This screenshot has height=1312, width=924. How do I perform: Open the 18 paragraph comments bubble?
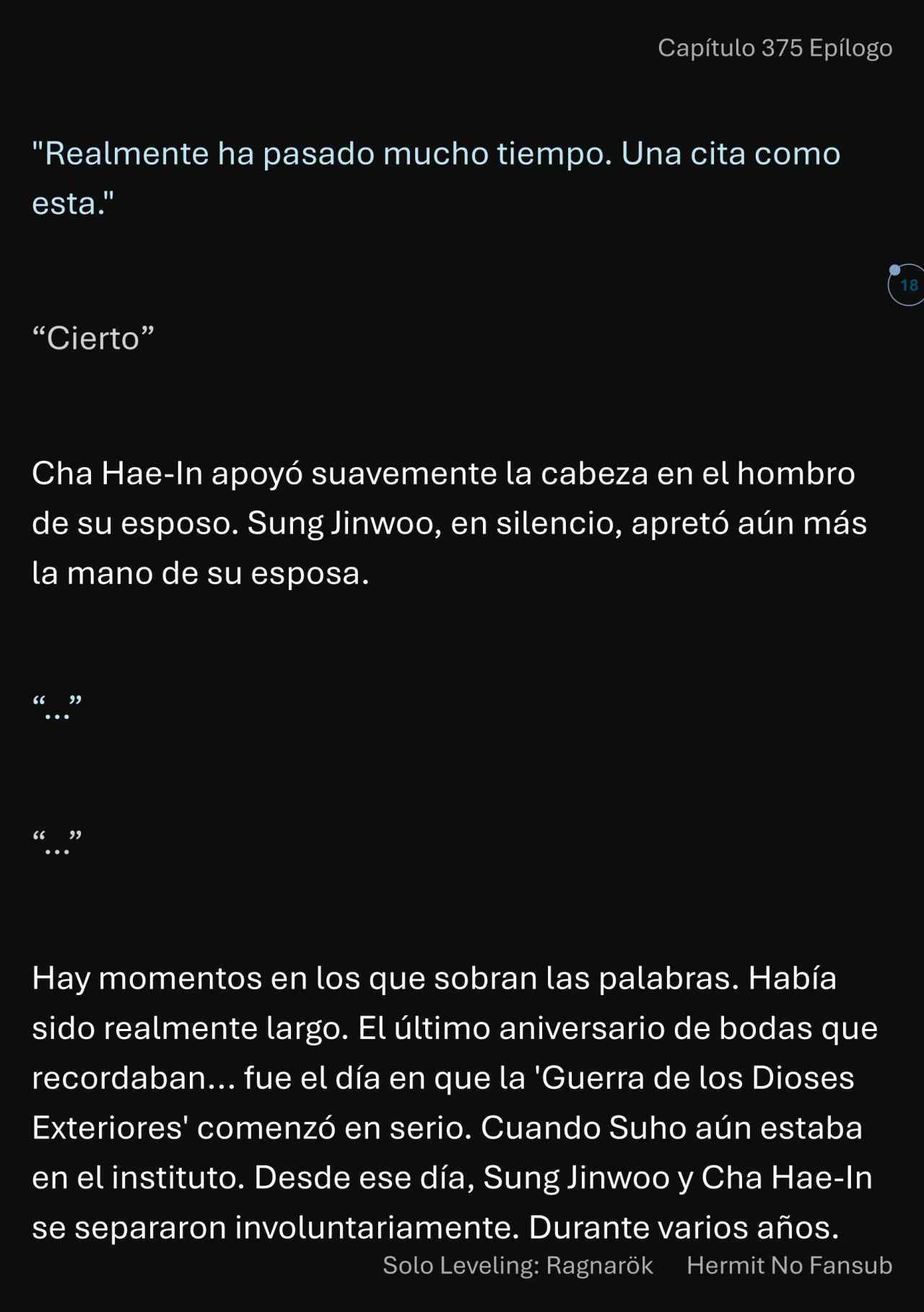click(x=907, y=285)
